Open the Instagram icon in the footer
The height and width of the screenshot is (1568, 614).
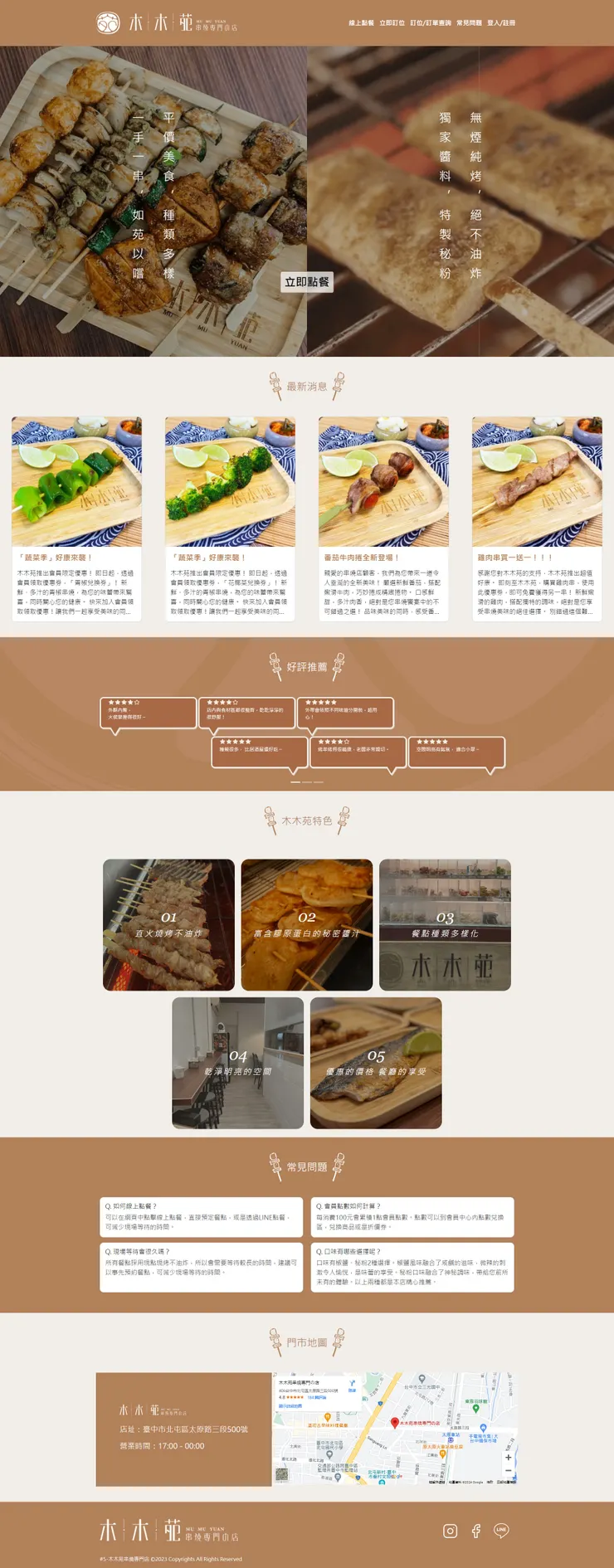(450, 1531)
